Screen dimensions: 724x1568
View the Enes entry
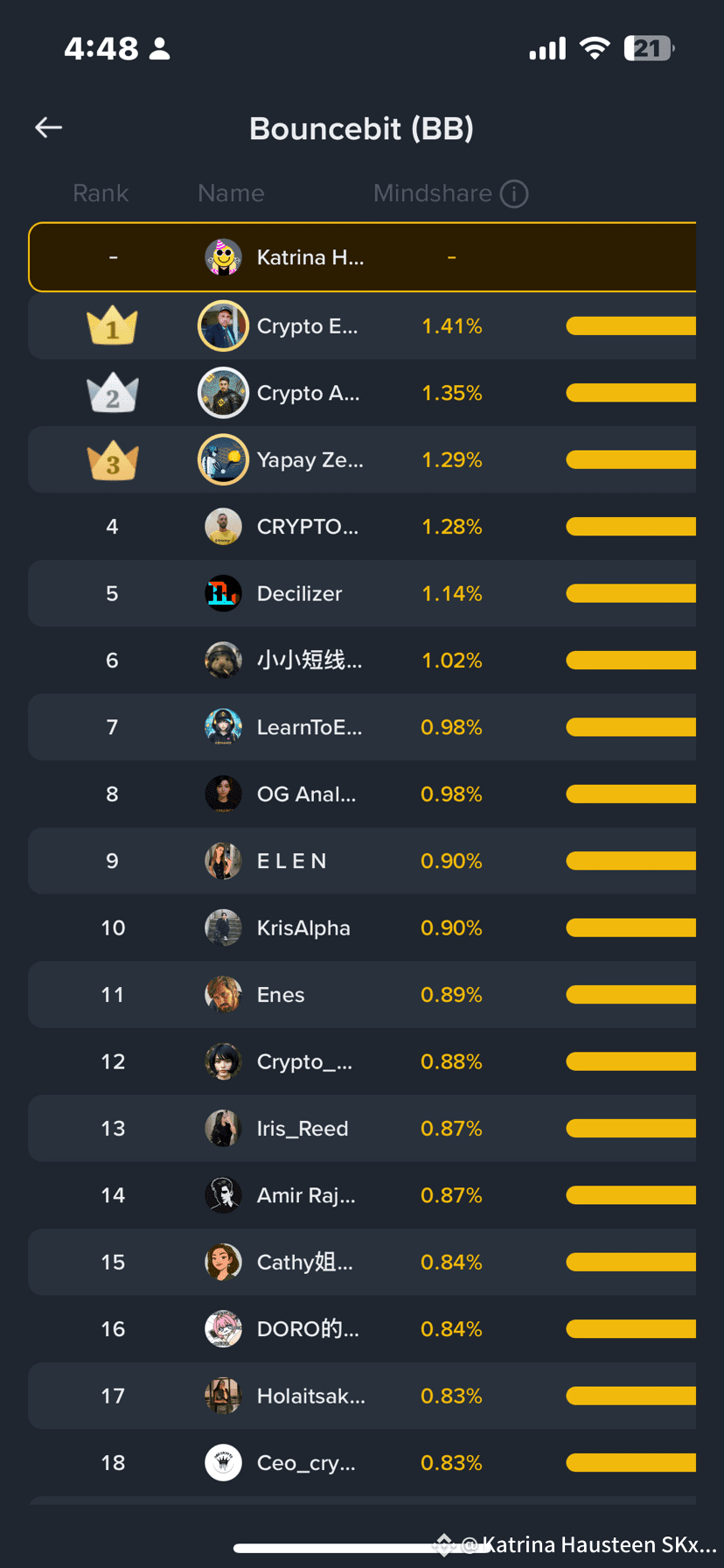click(362, 995)
